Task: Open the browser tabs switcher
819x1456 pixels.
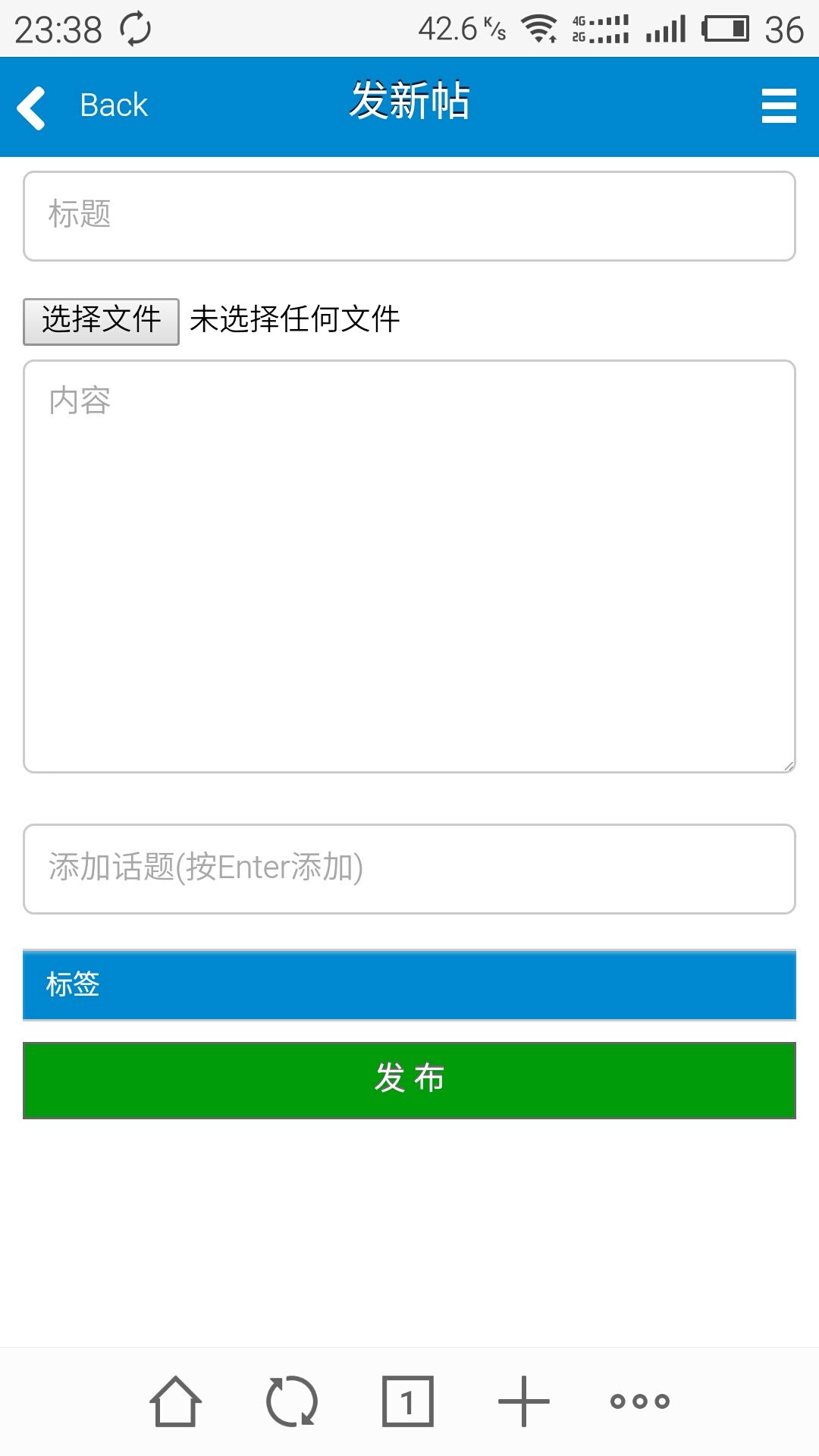Action: coord(408,1401)
